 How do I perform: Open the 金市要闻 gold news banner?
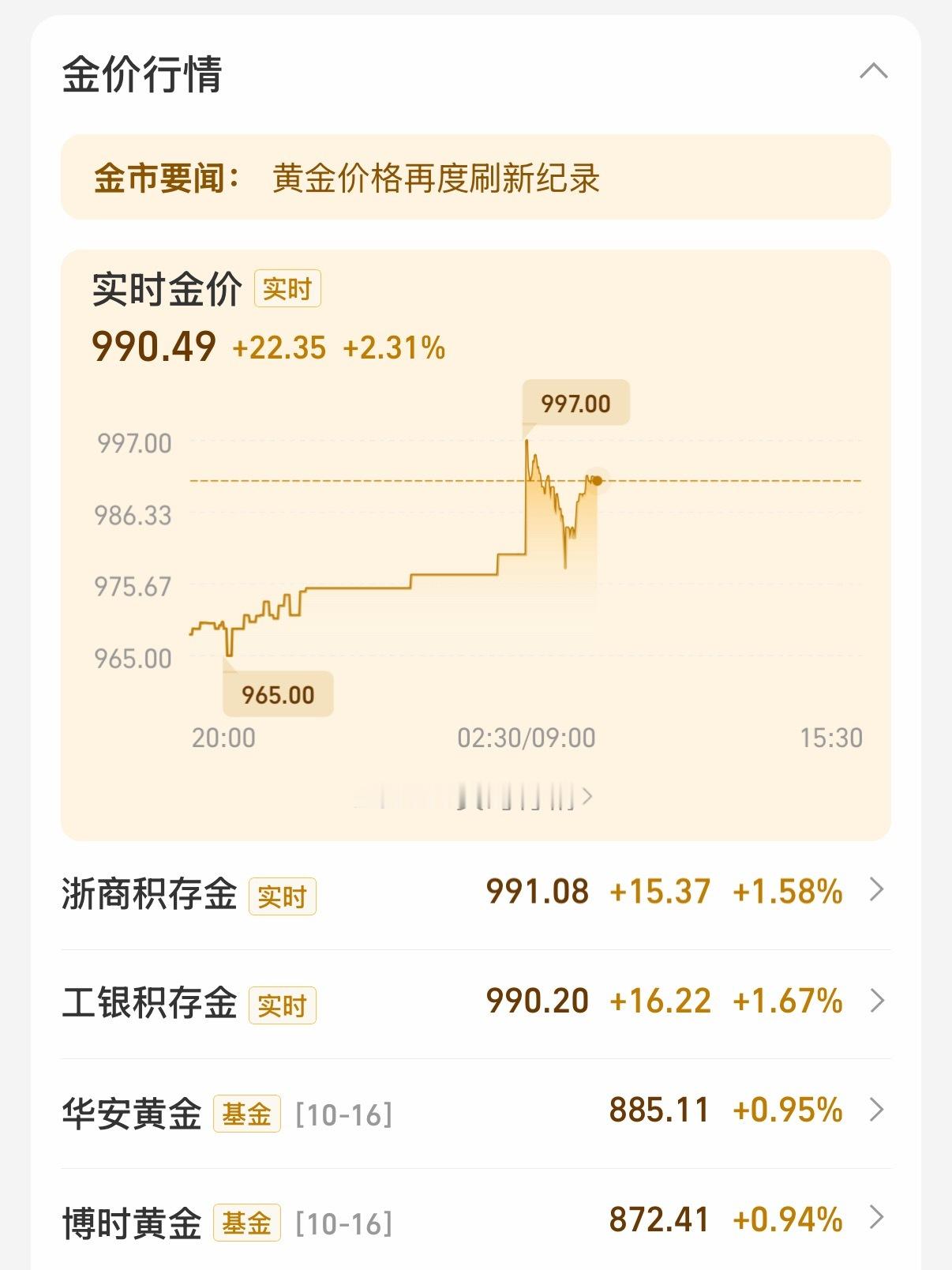tap(476, 177)
